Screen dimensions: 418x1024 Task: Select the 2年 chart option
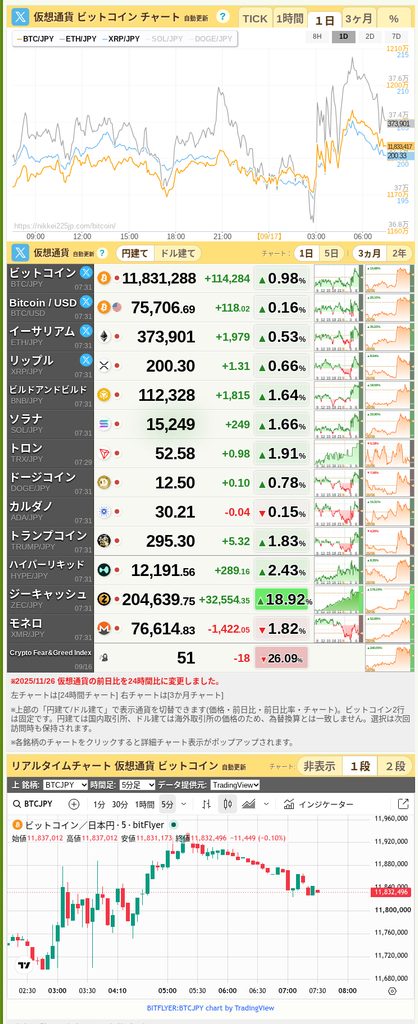click(398, 253)
